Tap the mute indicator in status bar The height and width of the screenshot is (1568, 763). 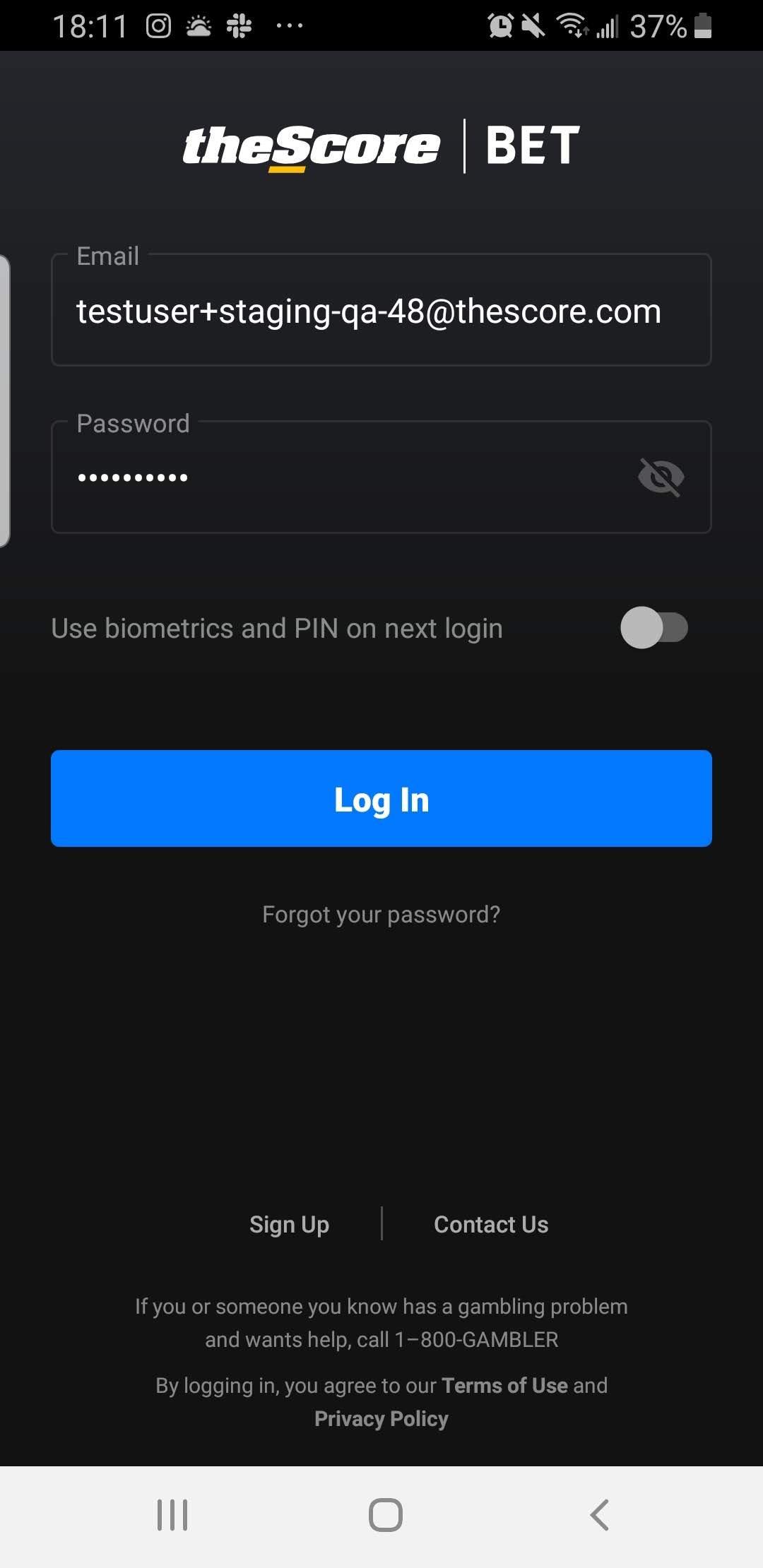pos(532,26)
